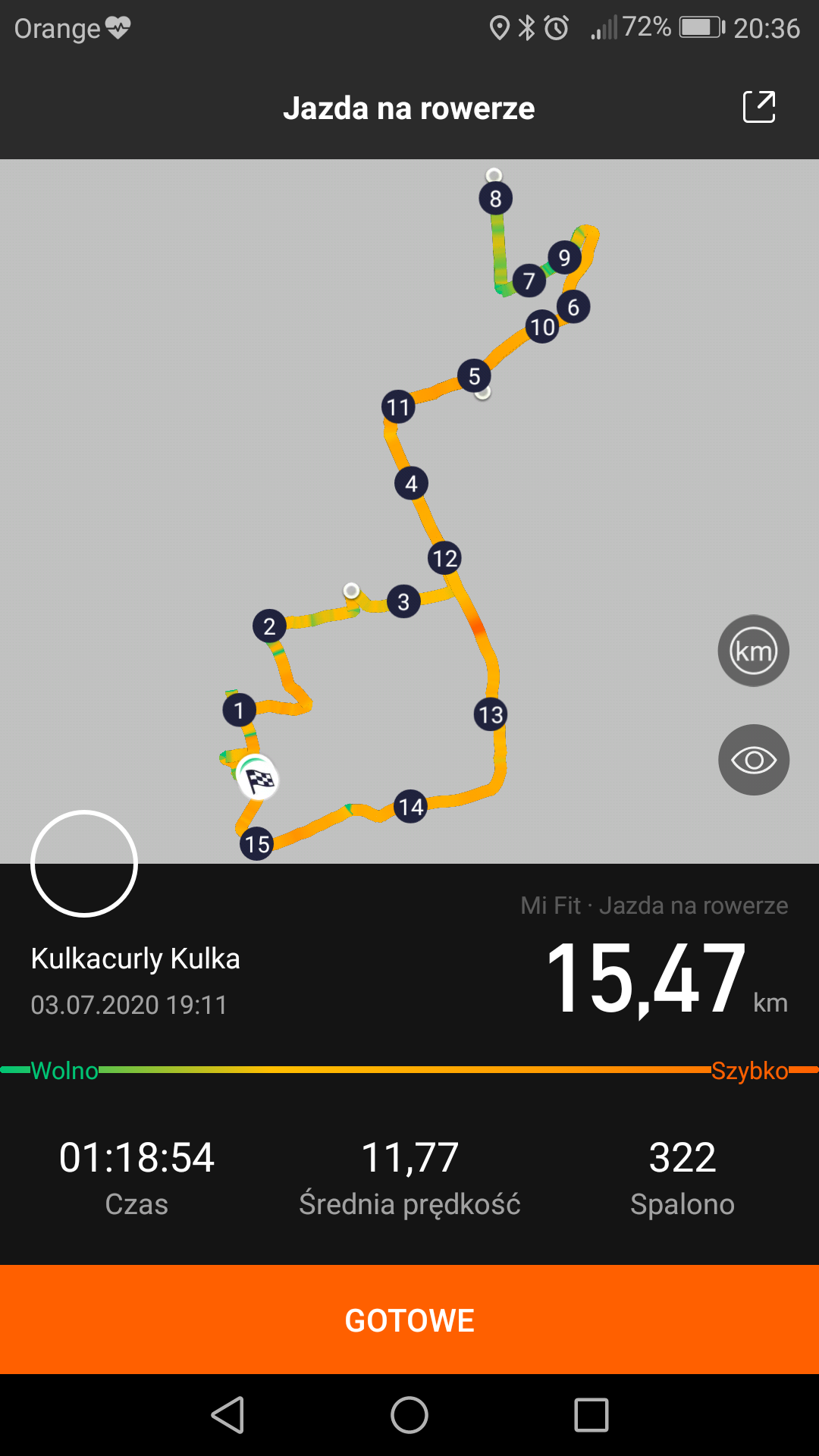819x1456 pixels.
Task: Toggle kilometer markers on the map
Action: [x=753, y=651]
